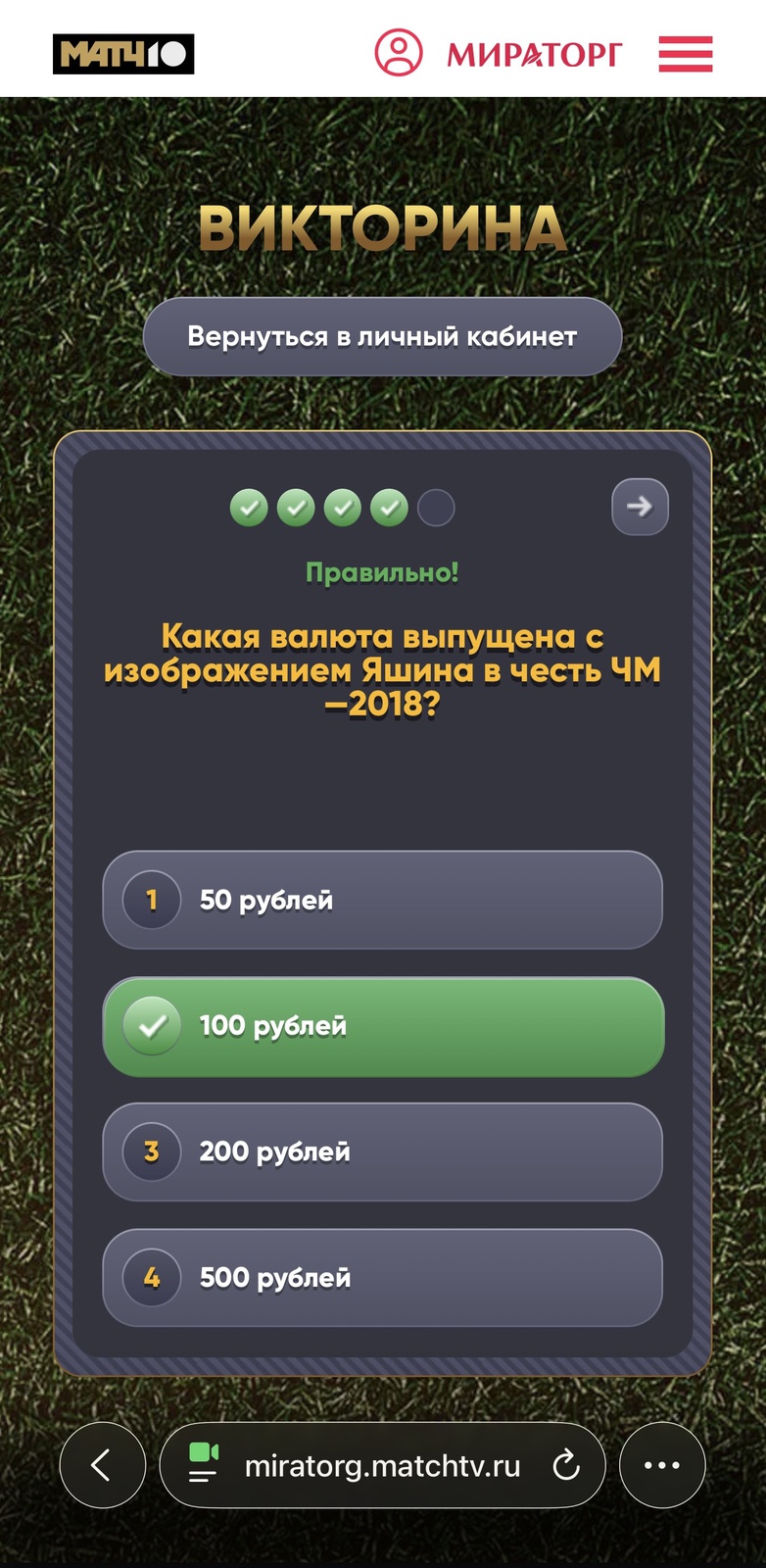
Task: Select answer 50 рублей
Action: coord(382,900)
